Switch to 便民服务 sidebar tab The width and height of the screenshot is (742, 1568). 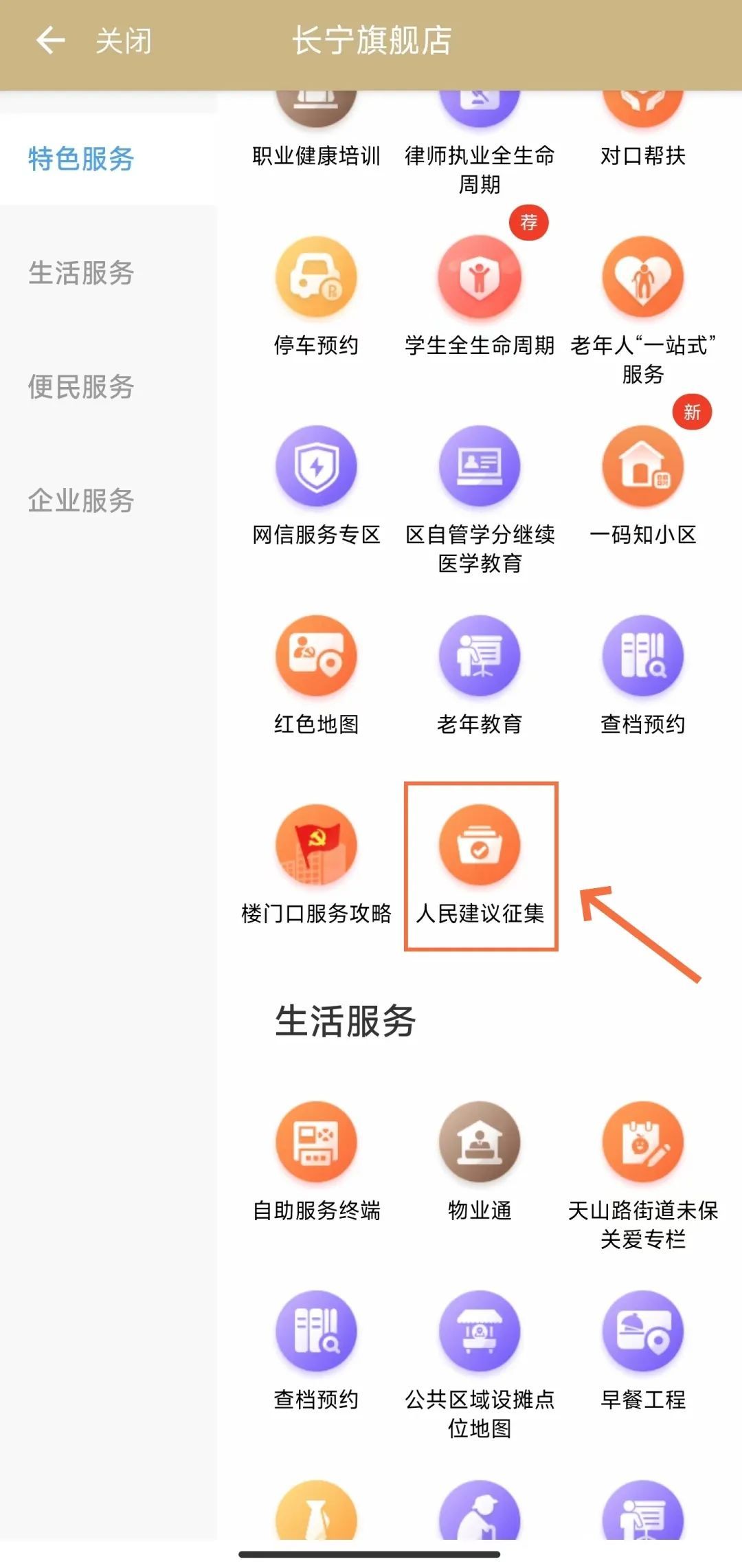tap(81, 387)
